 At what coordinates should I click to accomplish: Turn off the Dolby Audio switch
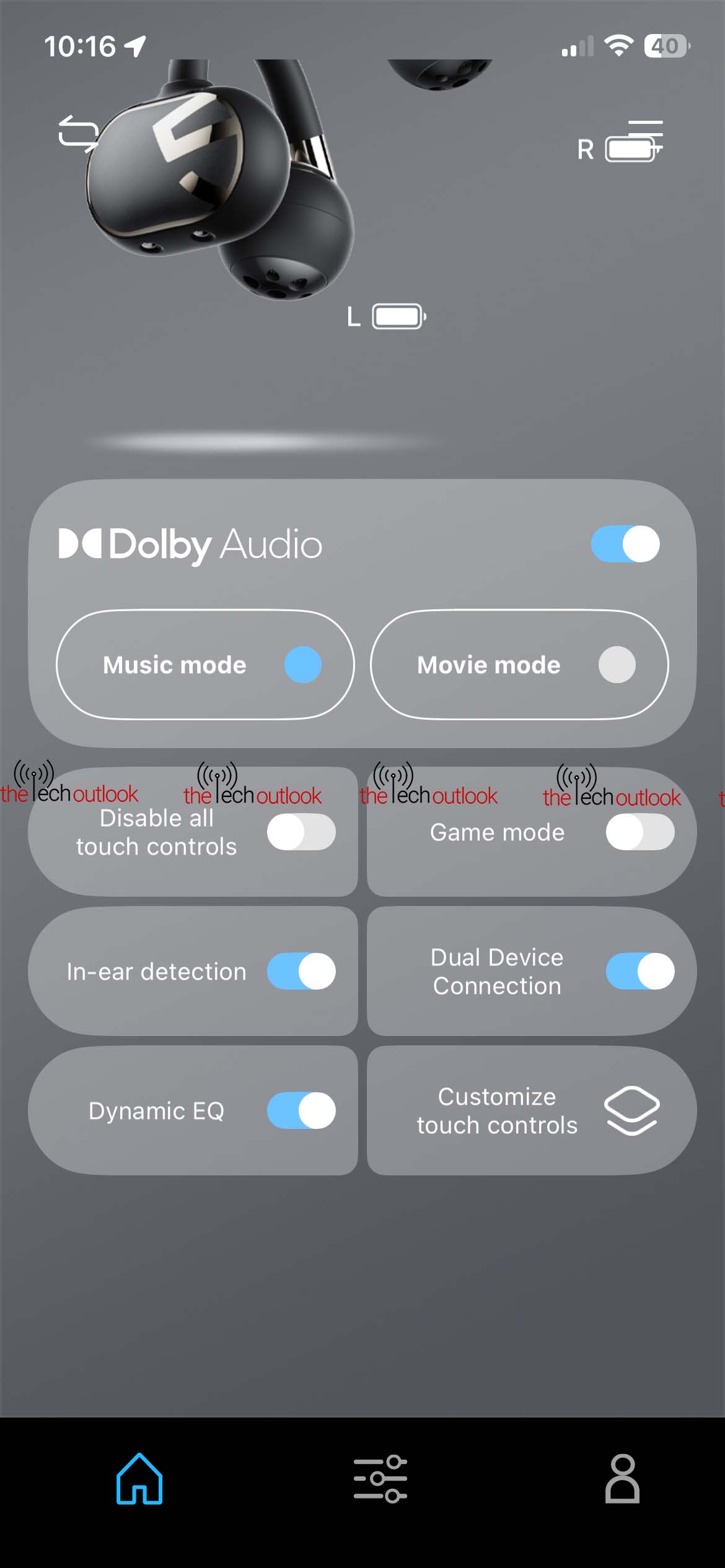tap(625, 544)
